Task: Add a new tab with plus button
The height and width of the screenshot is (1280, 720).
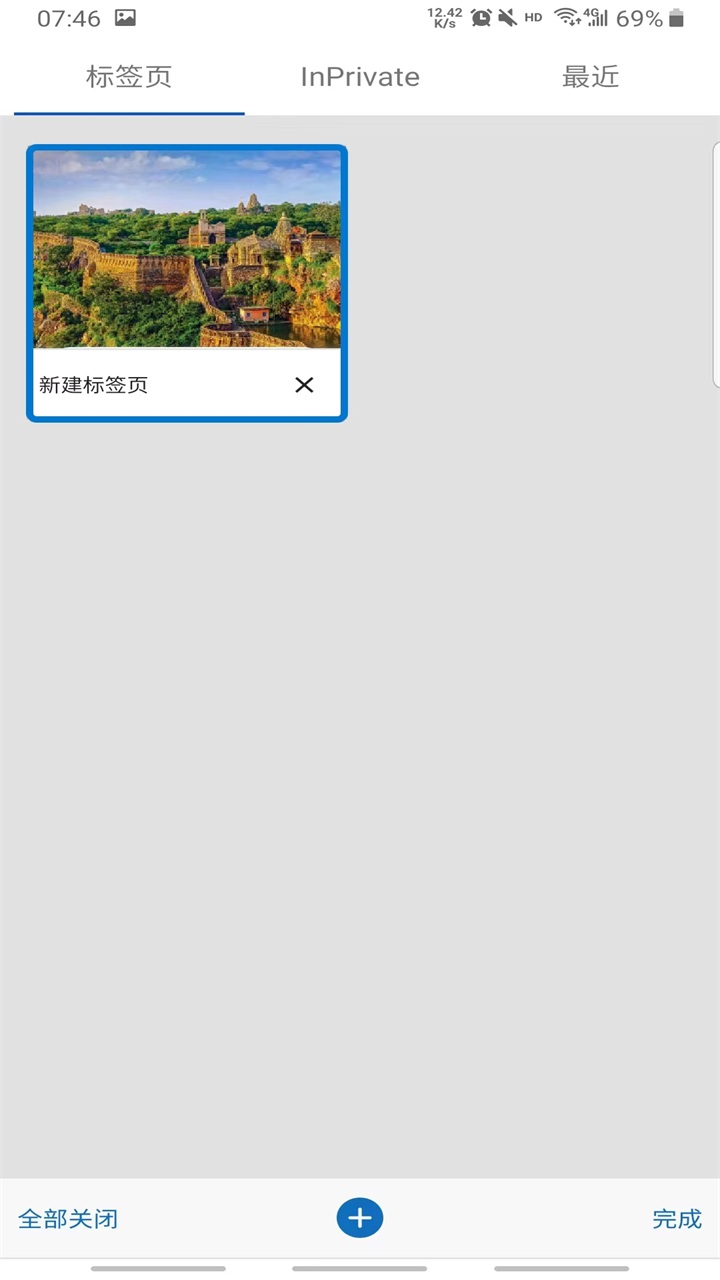Action: click(x=360, y=1218)
